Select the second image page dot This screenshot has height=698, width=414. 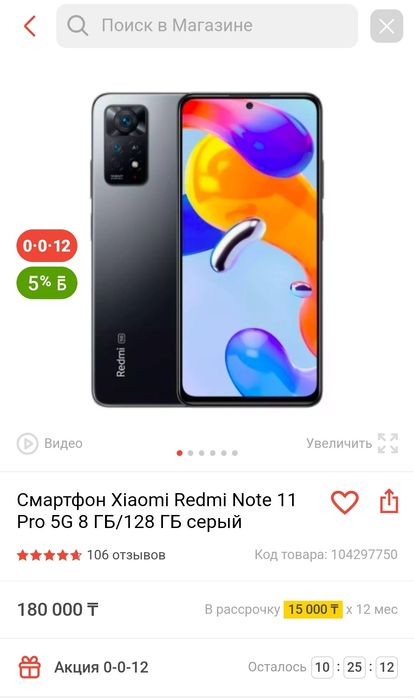coord(191,453)
